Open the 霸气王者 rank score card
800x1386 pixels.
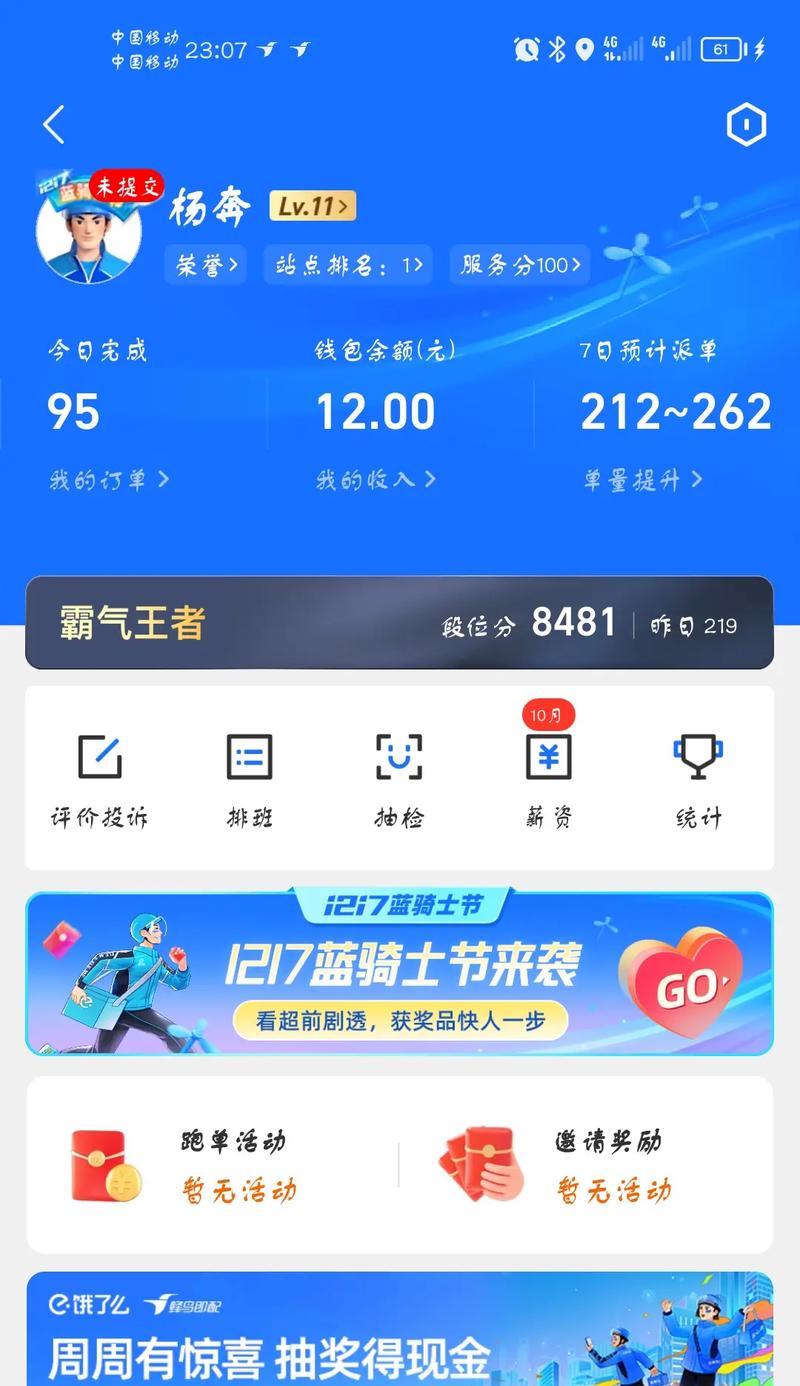click(400, 623)
